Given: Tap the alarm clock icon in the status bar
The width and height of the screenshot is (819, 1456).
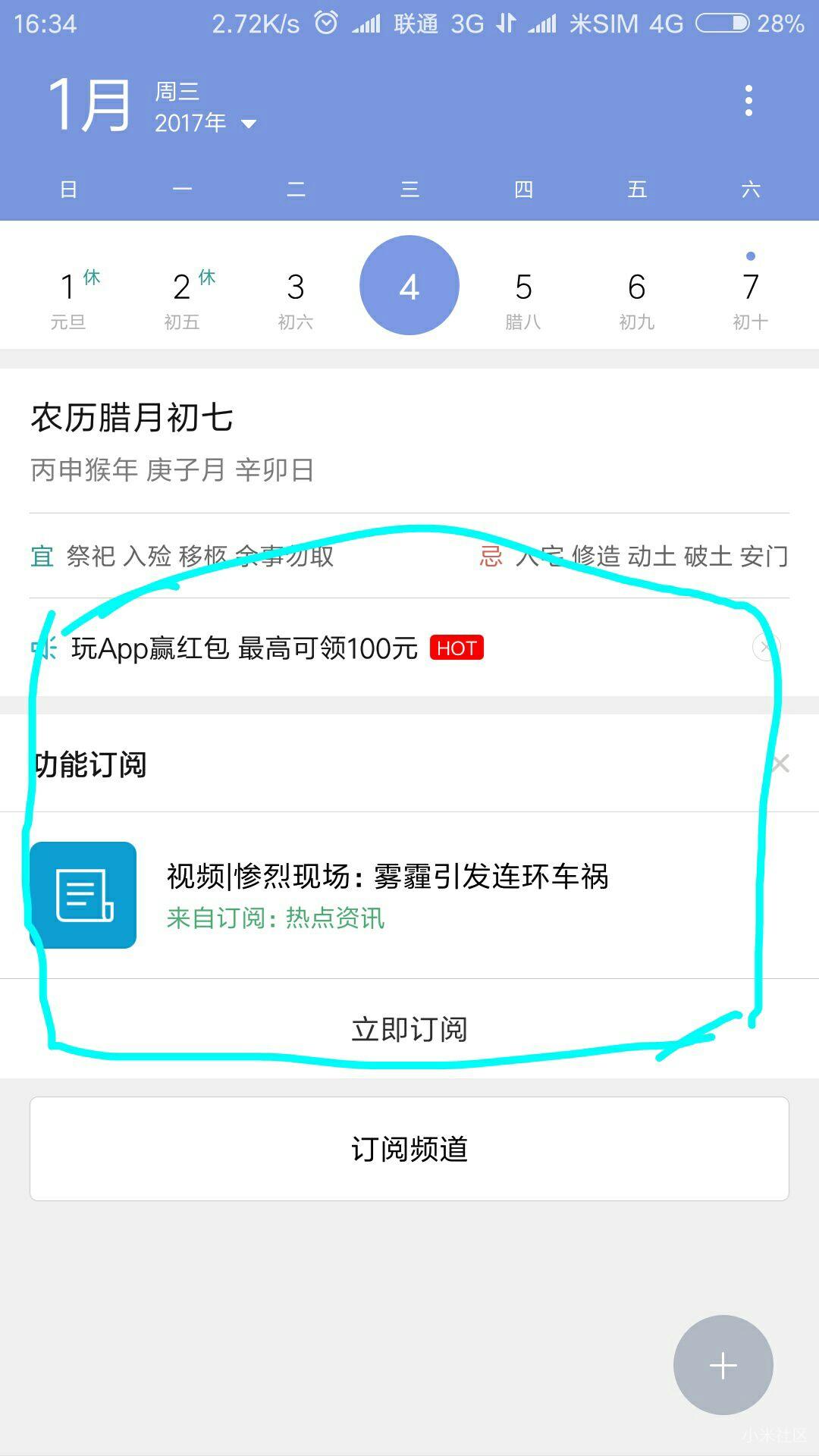Looking at the screenshot, I should coord(326,23).
